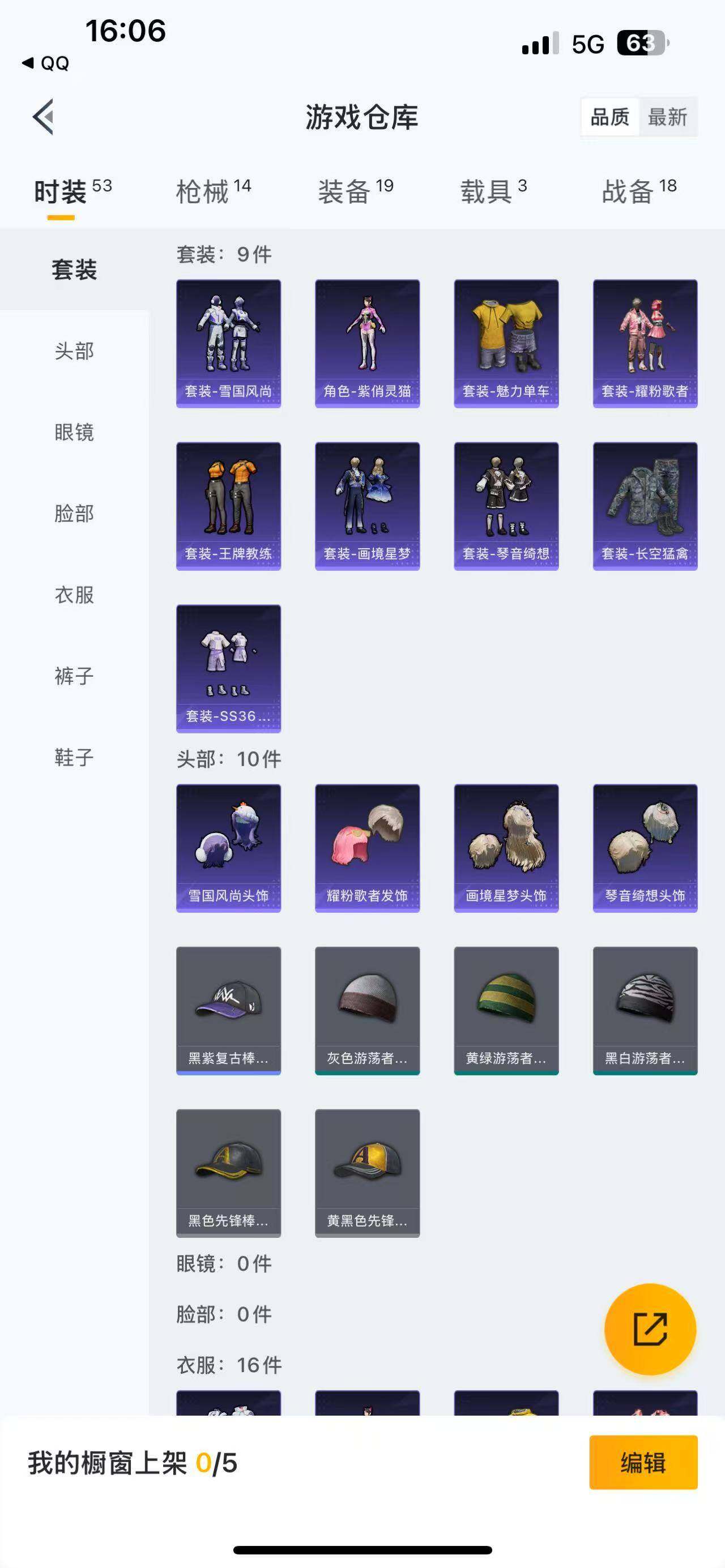Switch to the 战备 tab
Viewport: 725px width, 1568px height.
click(x=638, y=191)
